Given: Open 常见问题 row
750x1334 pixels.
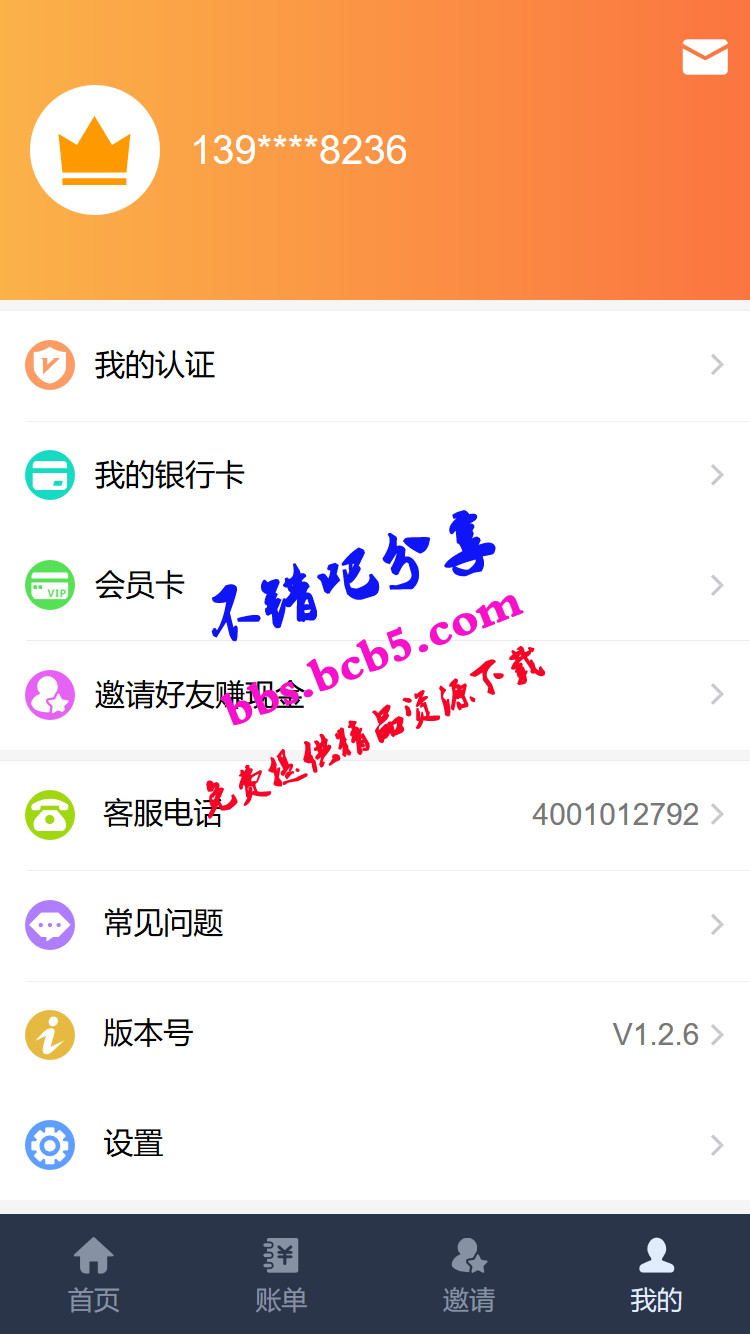Looking at the screenshot, I should click(x=375, y=924).
